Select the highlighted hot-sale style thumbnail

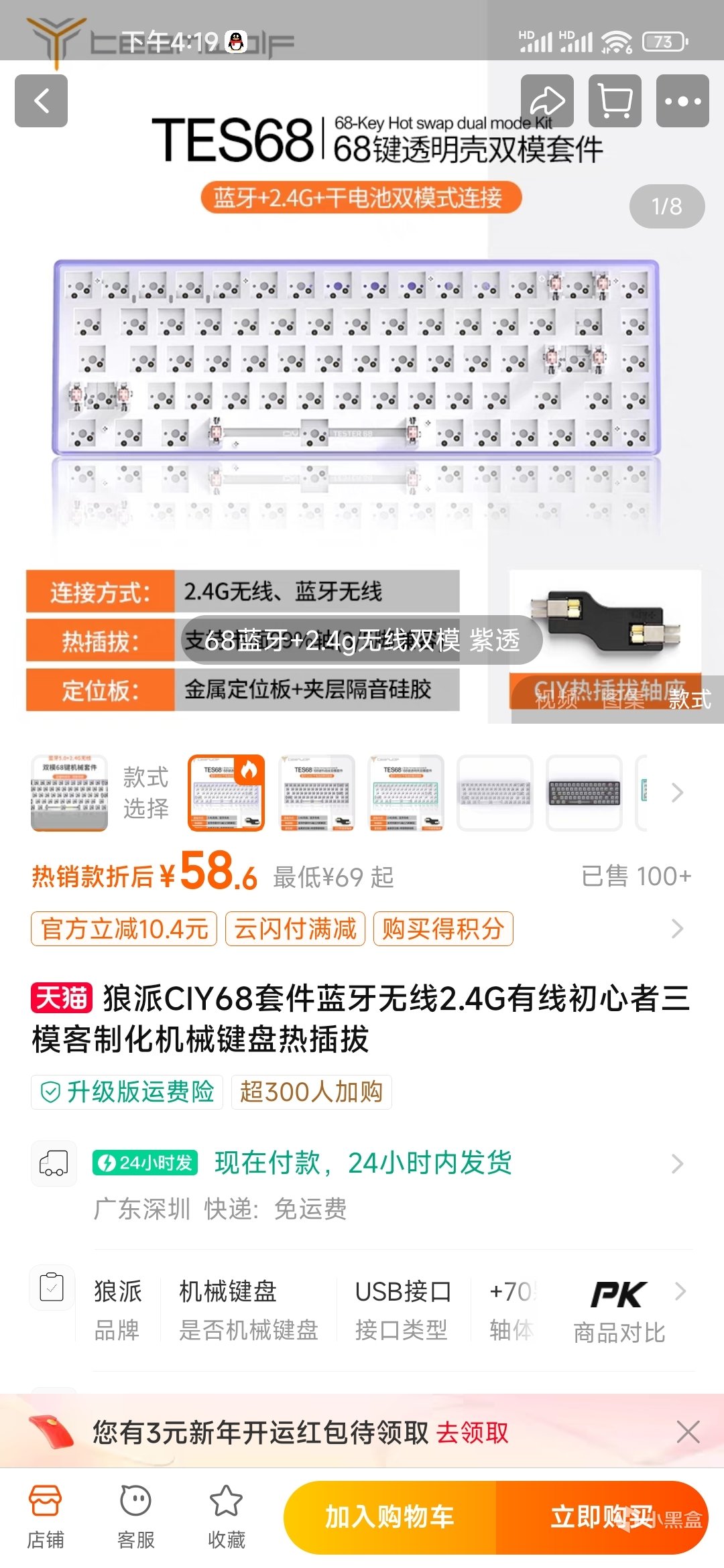pos(227,793)
